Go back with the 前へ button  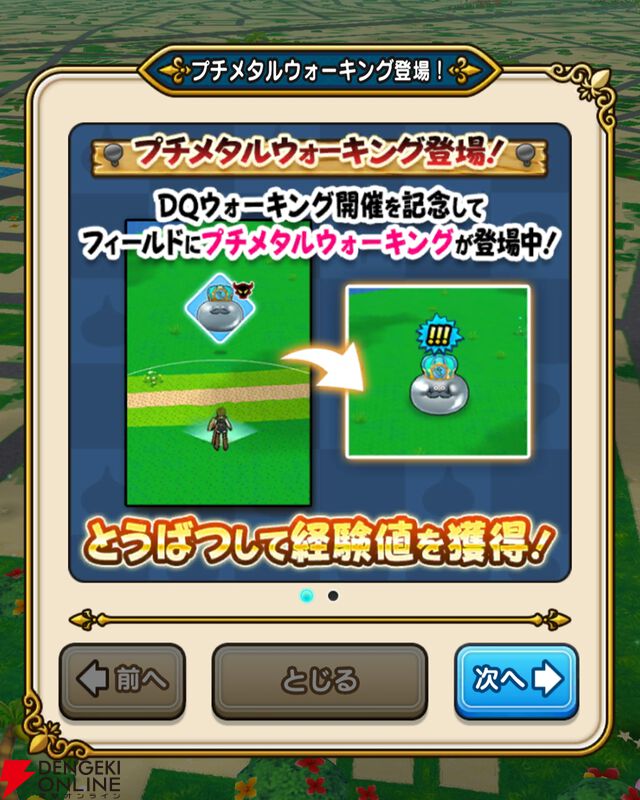coord(122,682)
